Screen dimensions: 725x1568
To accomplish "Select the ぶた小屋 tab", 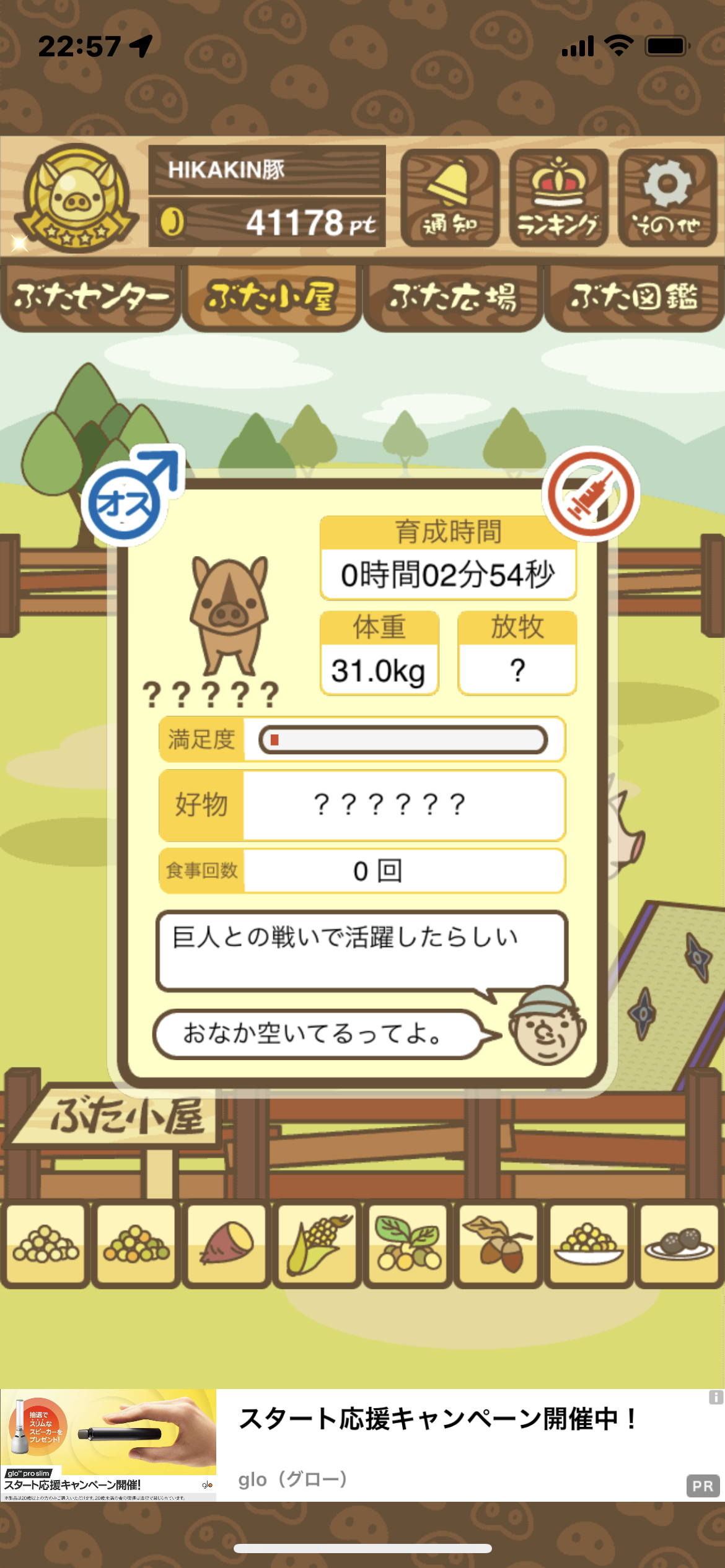I will (x=272, y=297).
